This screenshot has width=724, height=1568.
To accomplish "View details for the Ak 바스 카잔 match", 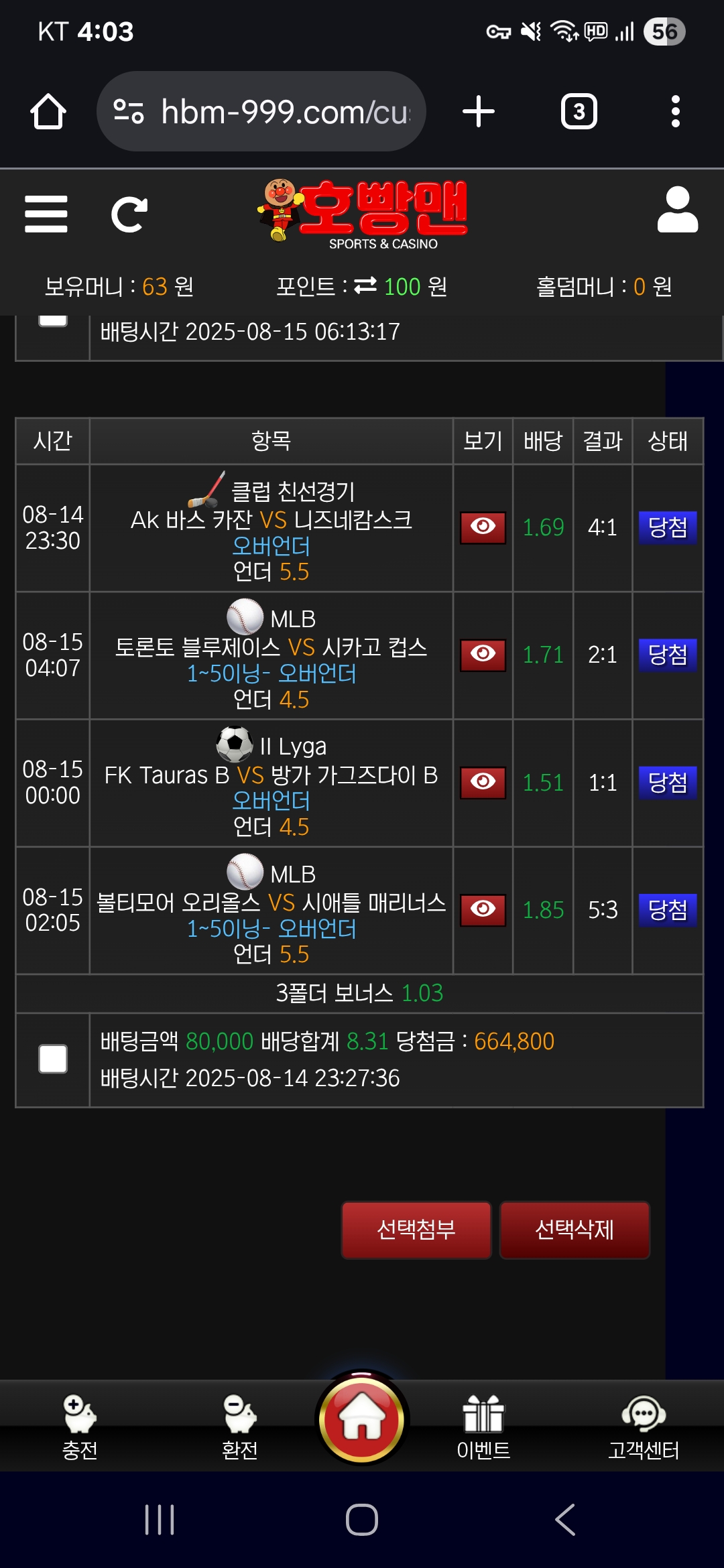I will 483,527.
